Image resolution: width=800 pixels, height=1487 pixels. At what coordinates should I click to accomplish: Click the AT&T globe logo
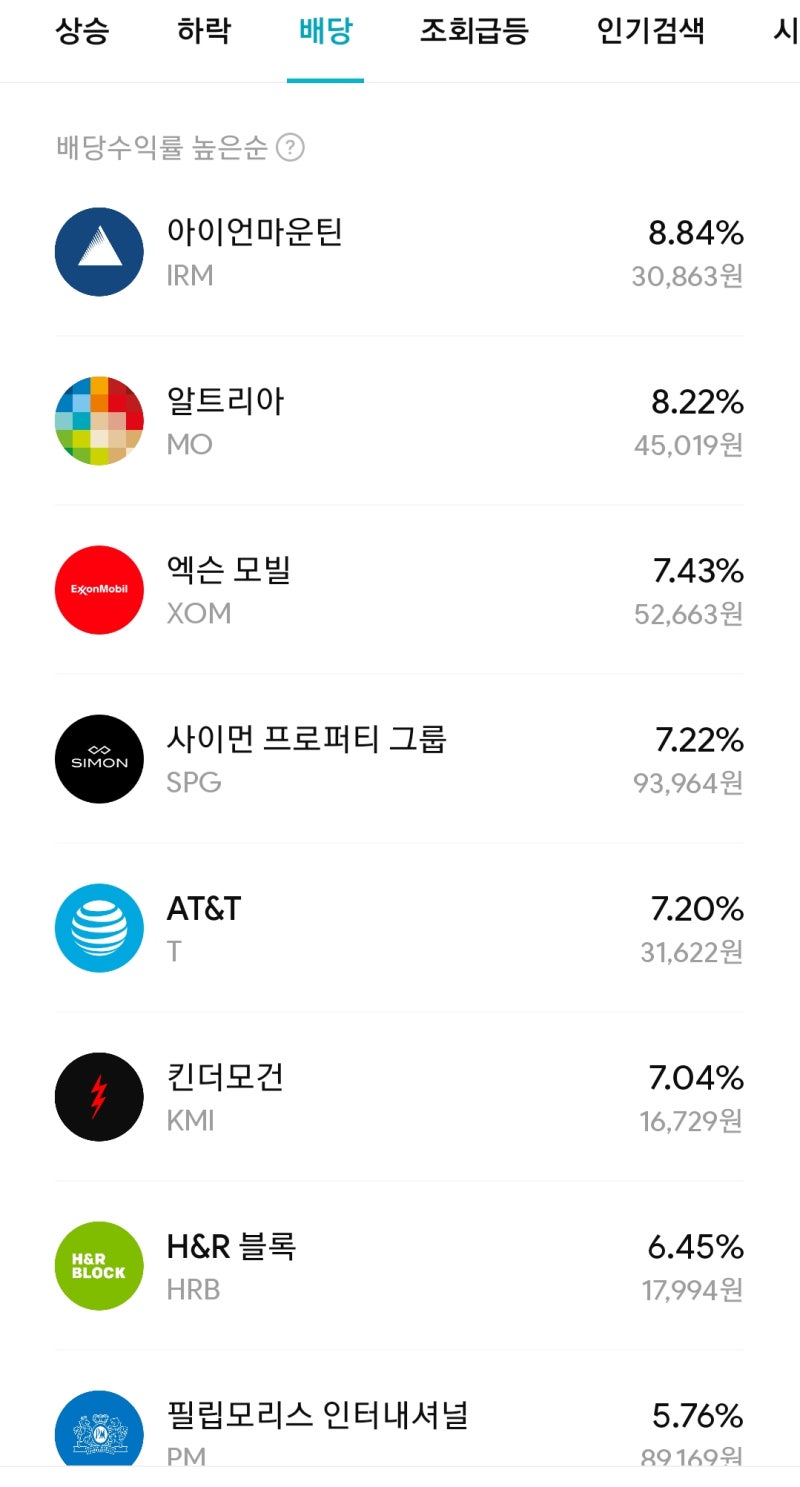coord(98,927)
